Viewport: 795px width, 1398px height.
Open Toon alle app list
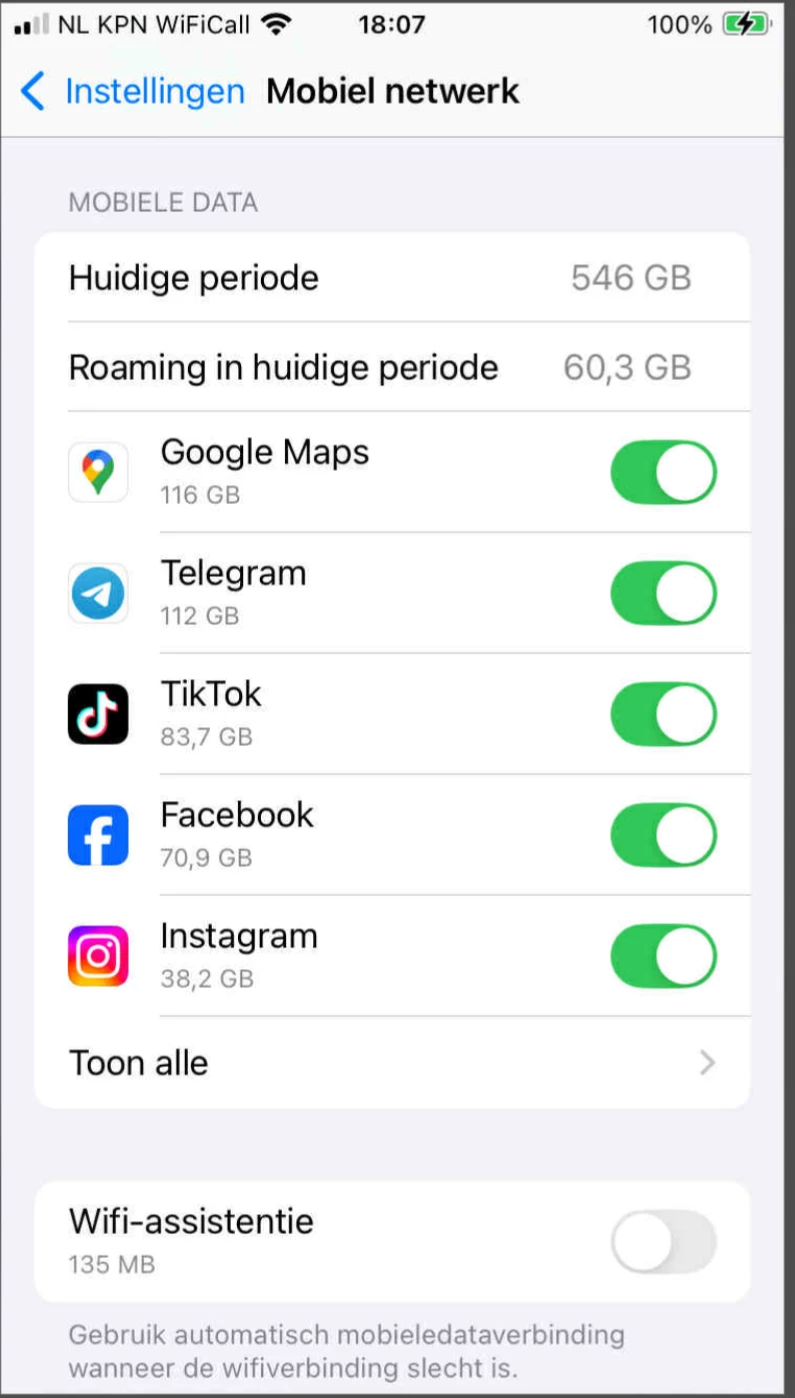click(x=391, y=1062)
